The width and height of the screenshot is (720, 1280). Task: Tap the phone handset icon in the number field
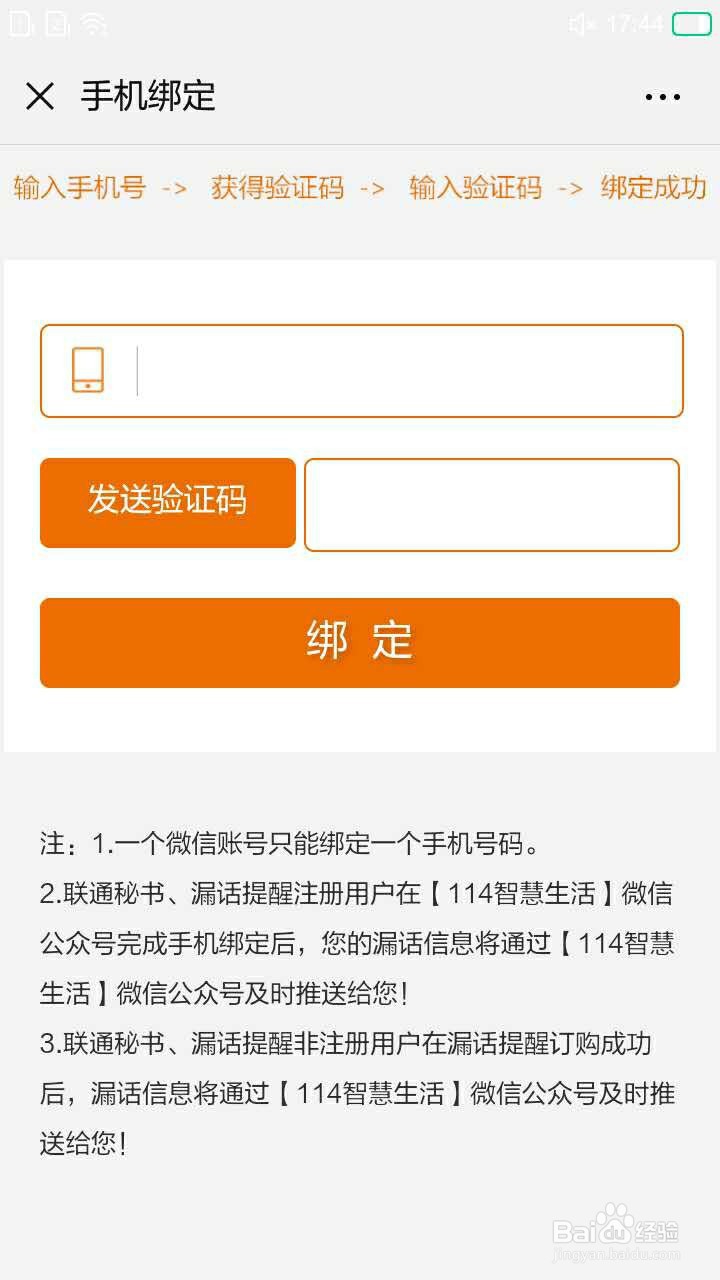point(86,369)
